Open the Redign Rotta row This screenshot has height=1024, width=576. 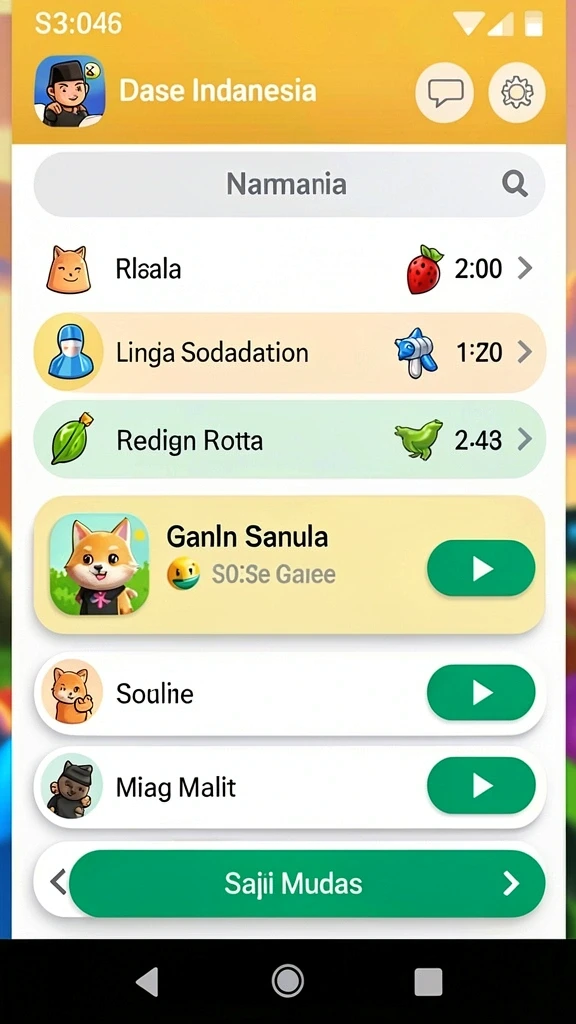[x=289, y=440]
